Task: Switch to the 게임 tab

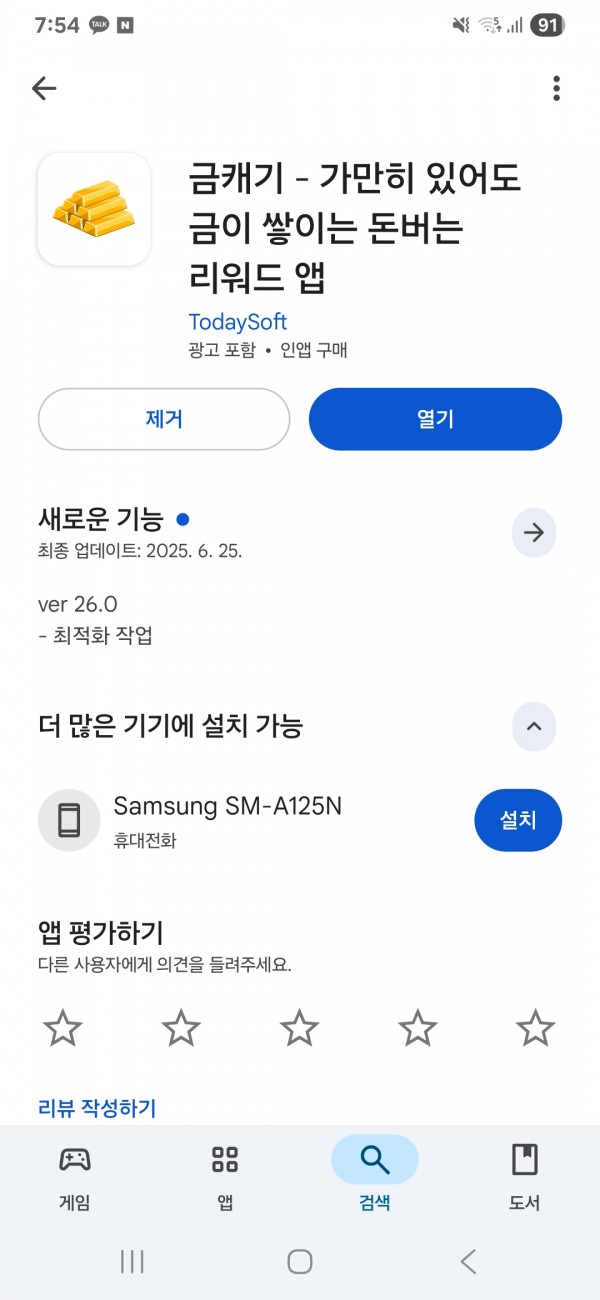Action: tap(75, 1176)
